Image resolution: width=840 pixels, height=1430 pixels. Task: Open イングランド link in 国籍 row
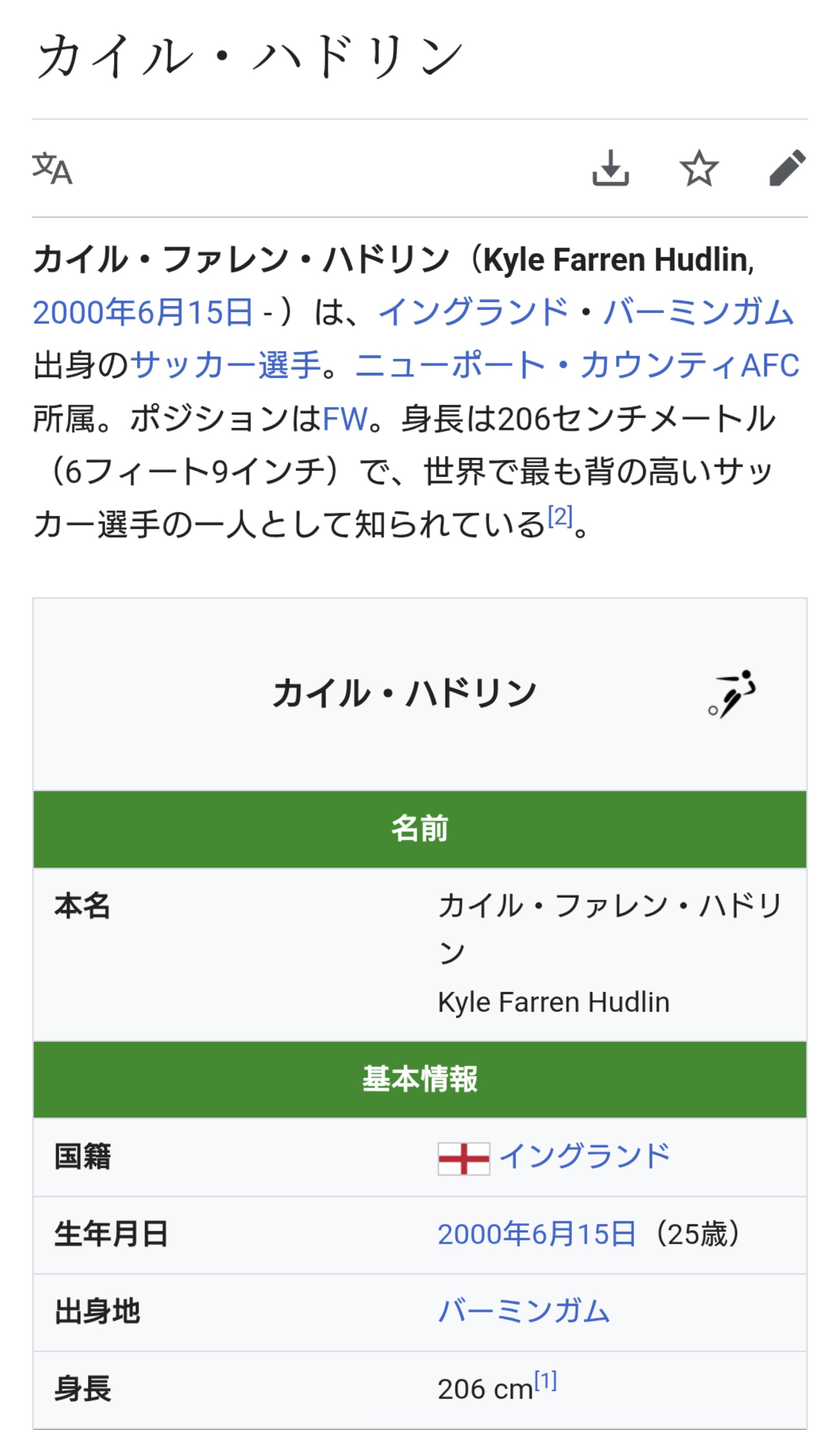click(585, 1156)
